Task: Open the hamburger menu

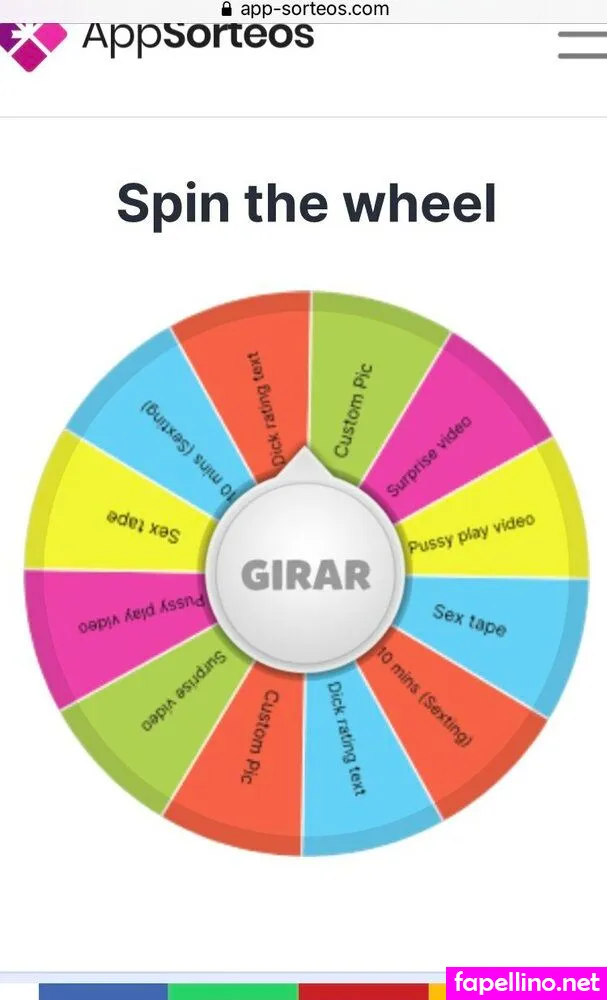Action: coord(582,44)
